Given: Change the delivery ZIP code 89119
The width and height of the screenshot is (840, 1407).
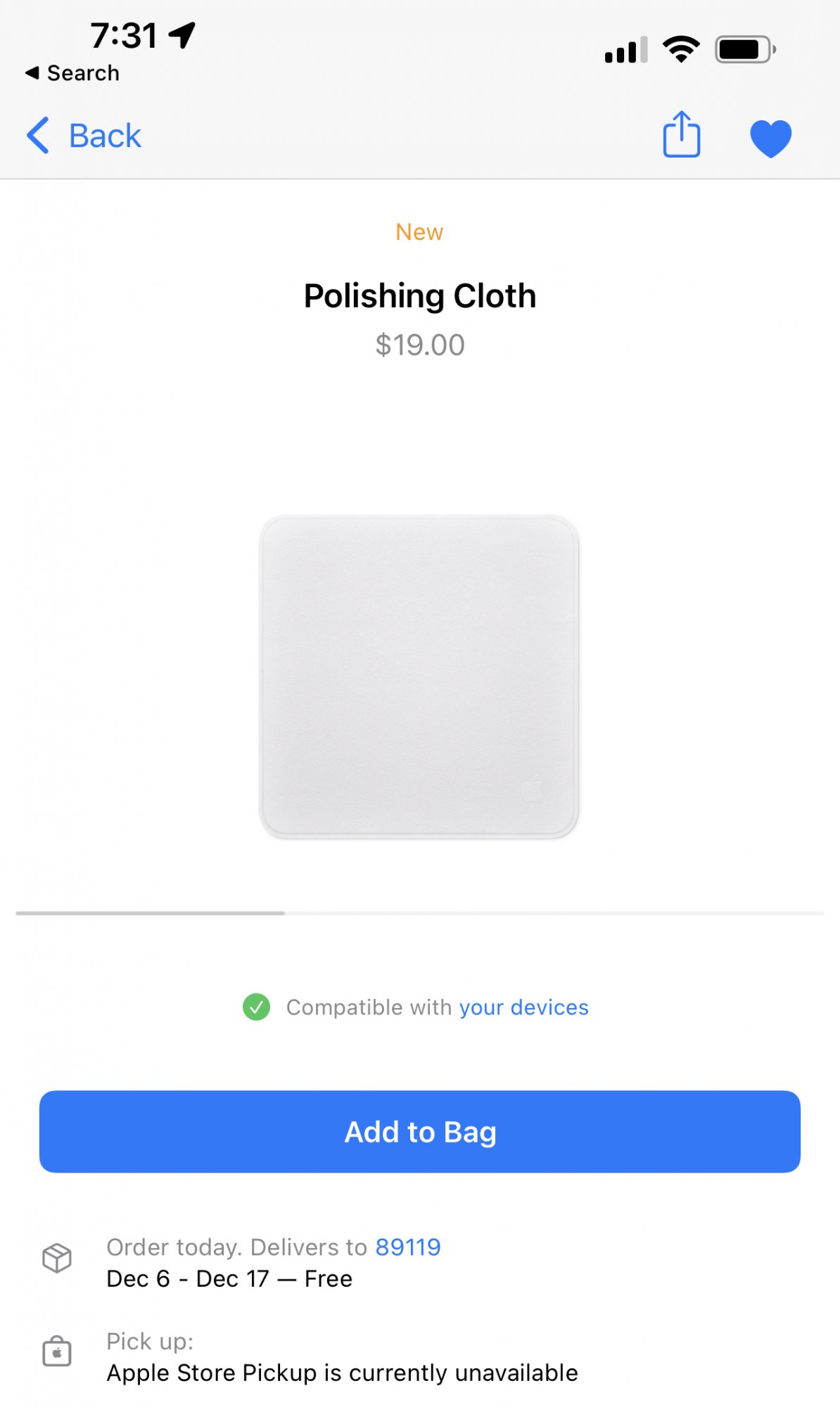Looking at the screenshot, I should click(408, 1247).
